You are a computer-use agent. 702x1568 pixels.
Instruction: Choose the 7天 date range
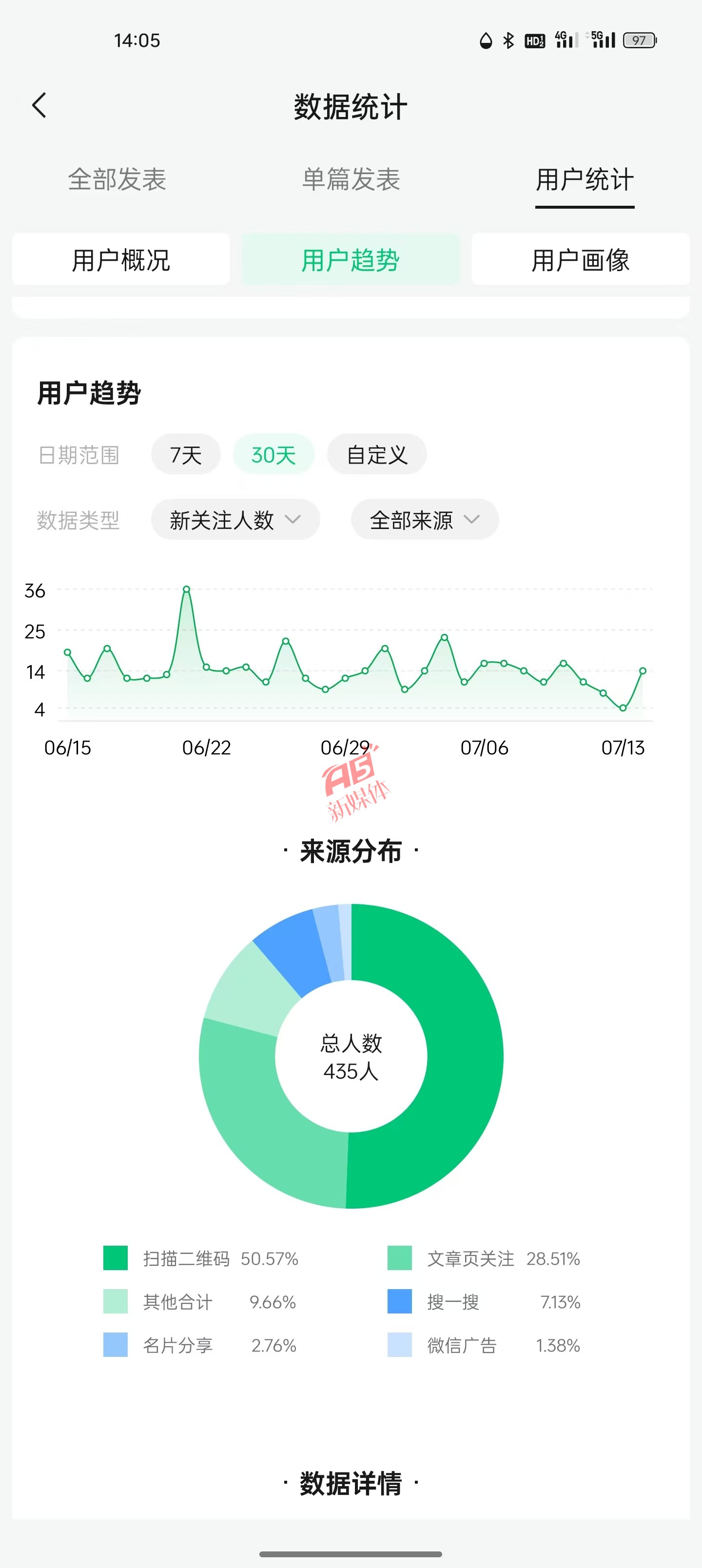[x=186, y=455]
